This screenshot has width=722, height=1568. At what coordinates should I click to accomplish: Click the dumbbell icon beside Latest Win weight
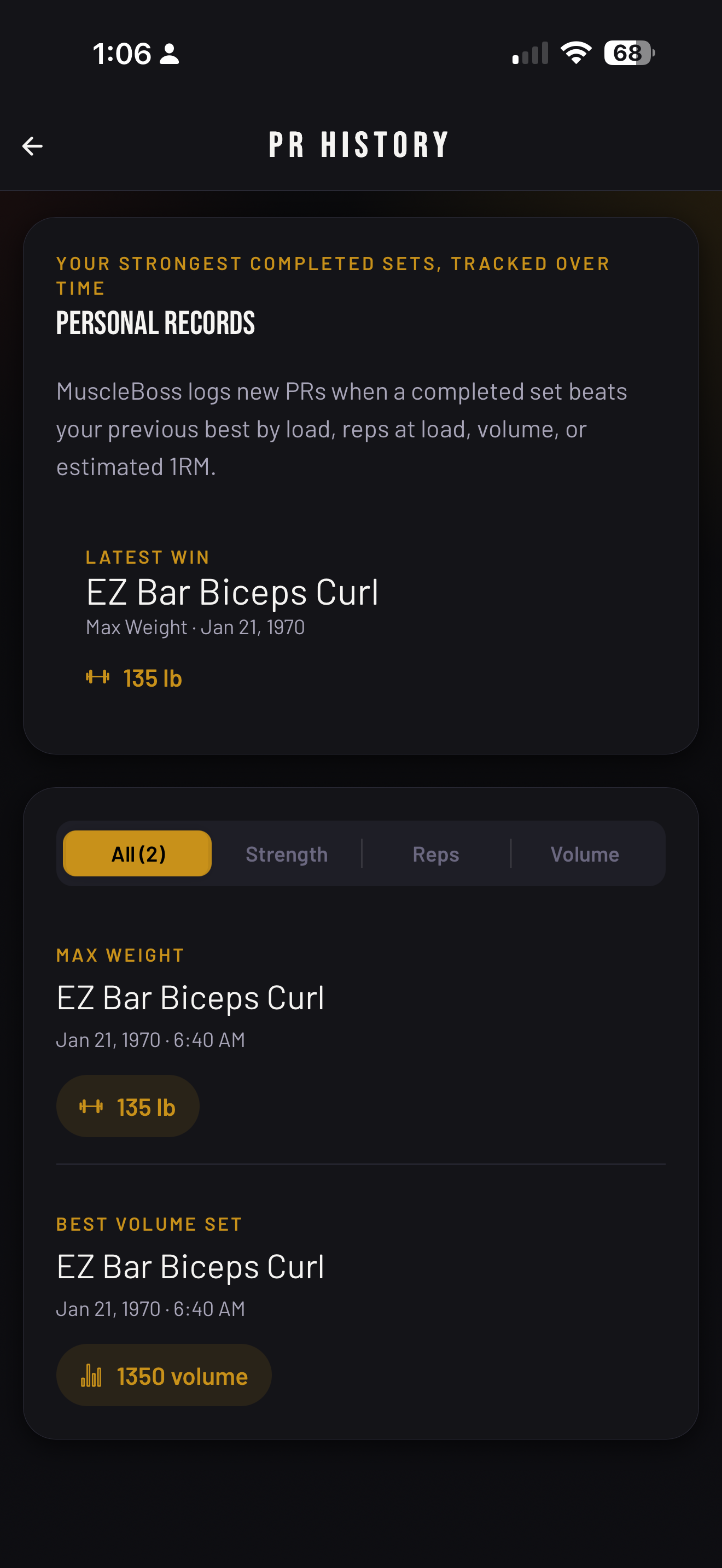[97, 677]
